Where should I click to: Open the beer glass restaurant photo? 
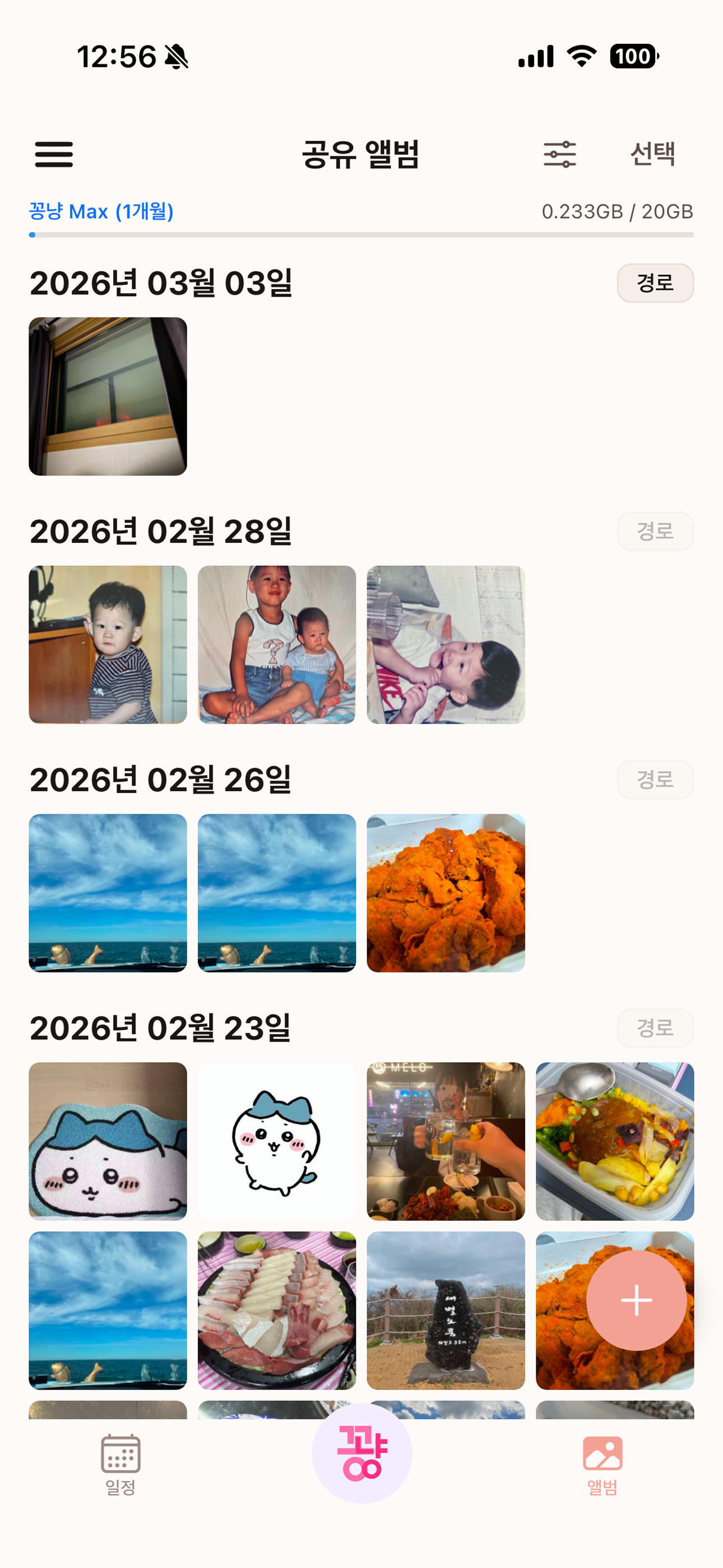[x=446, y=1141]
